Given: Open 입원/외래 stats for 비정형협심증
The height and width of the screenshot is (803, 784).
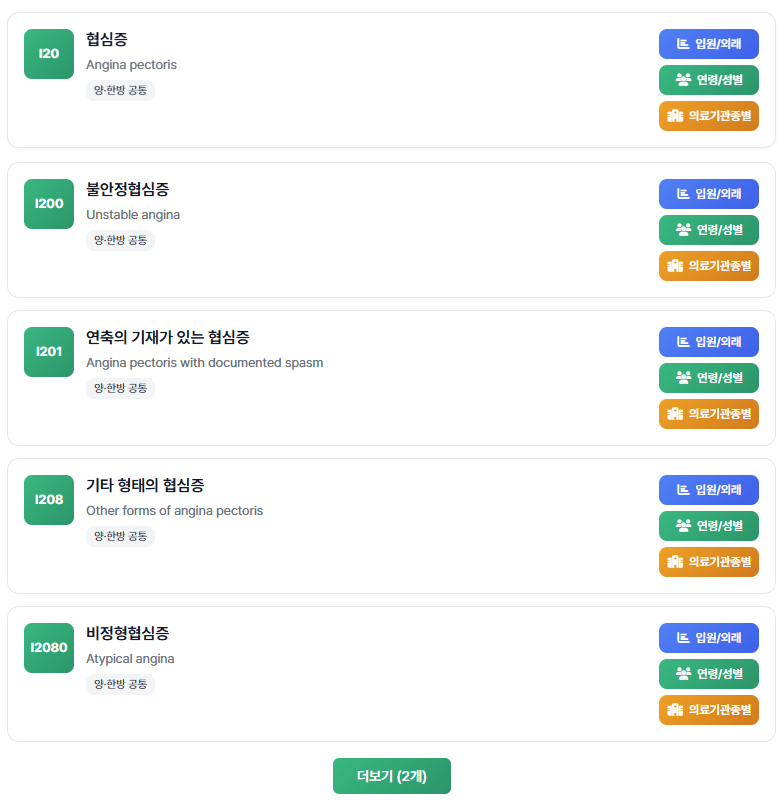Looking at the screenshot, I should point(708,638).
